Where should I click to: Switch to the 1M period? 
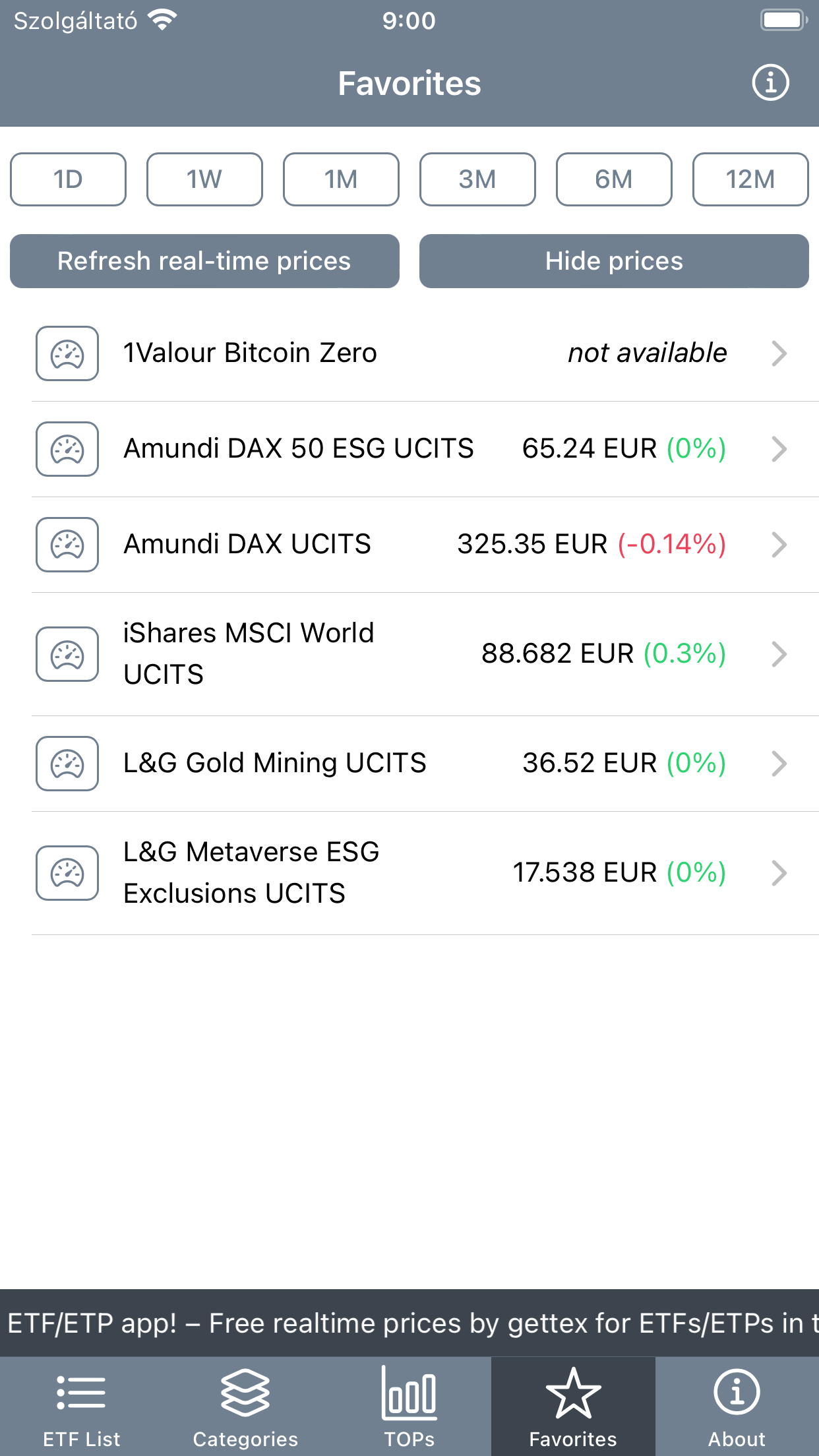(x=341, y=179)
